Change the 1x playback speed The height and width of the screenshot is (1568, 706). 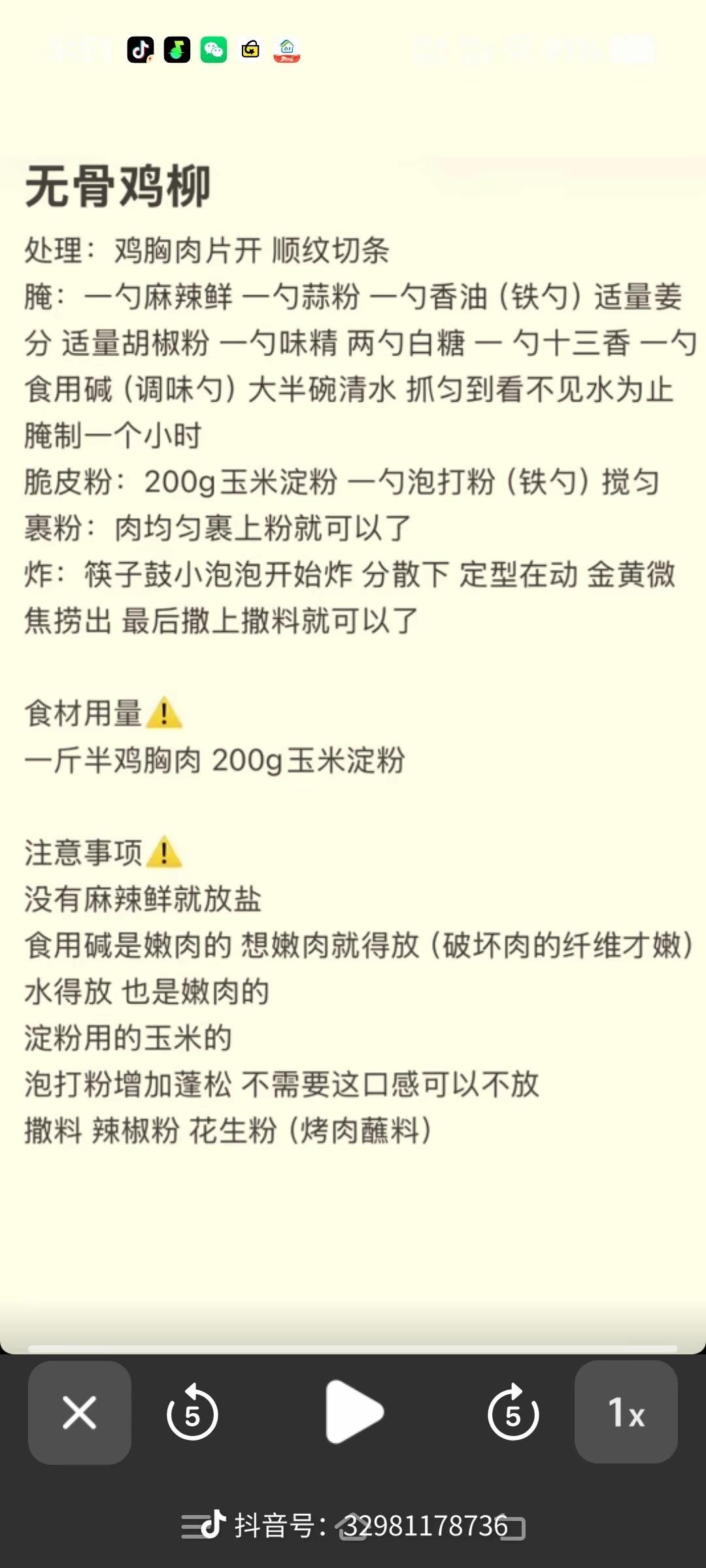coord(626,1413)
